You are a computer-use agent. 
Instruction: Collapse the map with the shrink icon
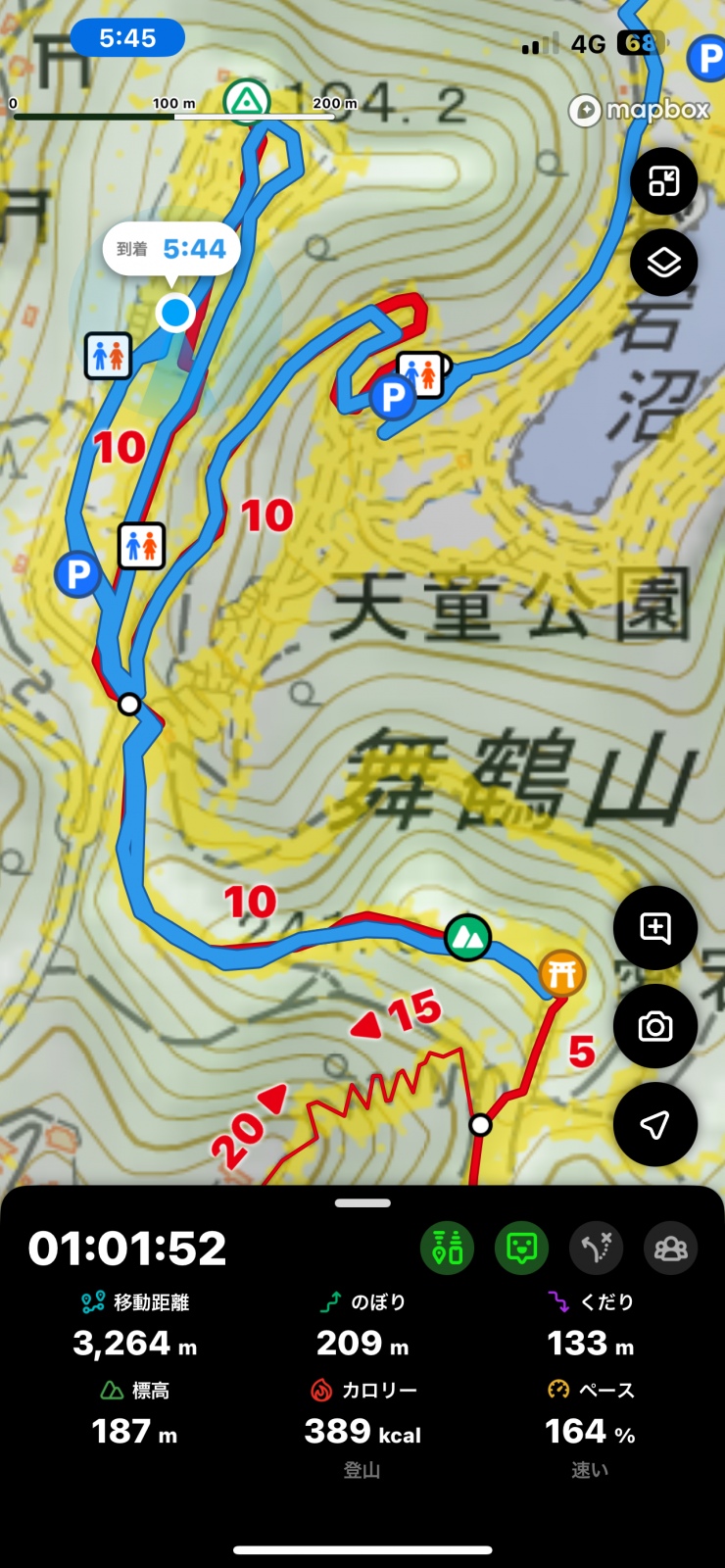tap(663, 181)
